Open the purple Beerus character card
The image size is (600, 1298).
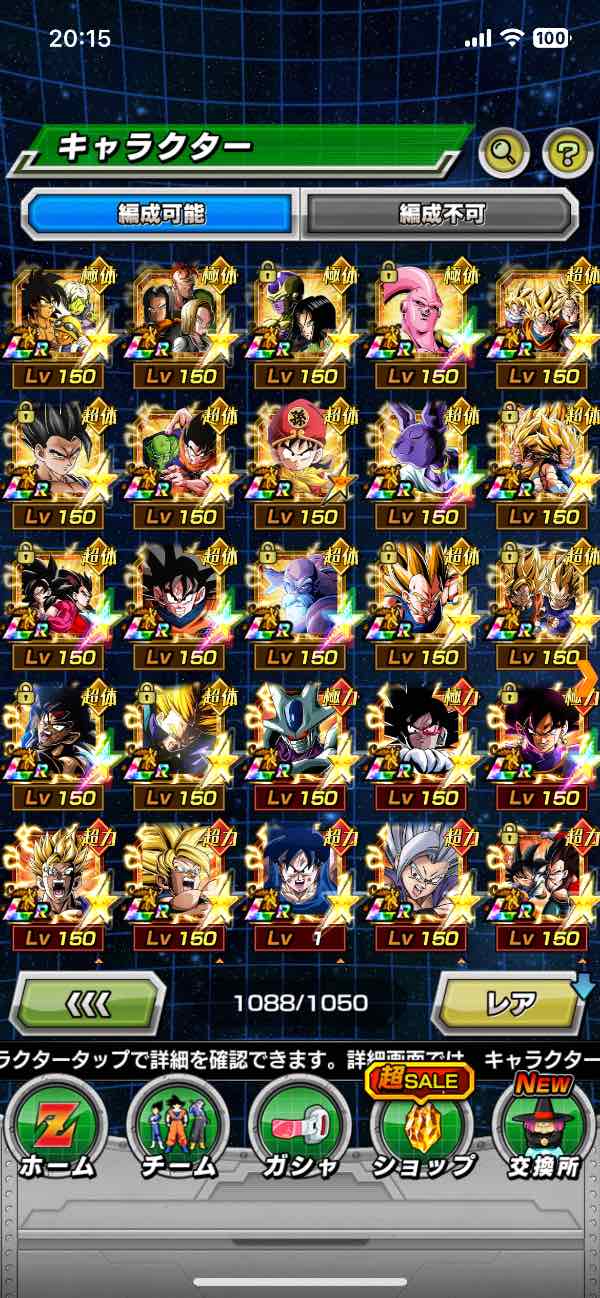pos(421,464)
